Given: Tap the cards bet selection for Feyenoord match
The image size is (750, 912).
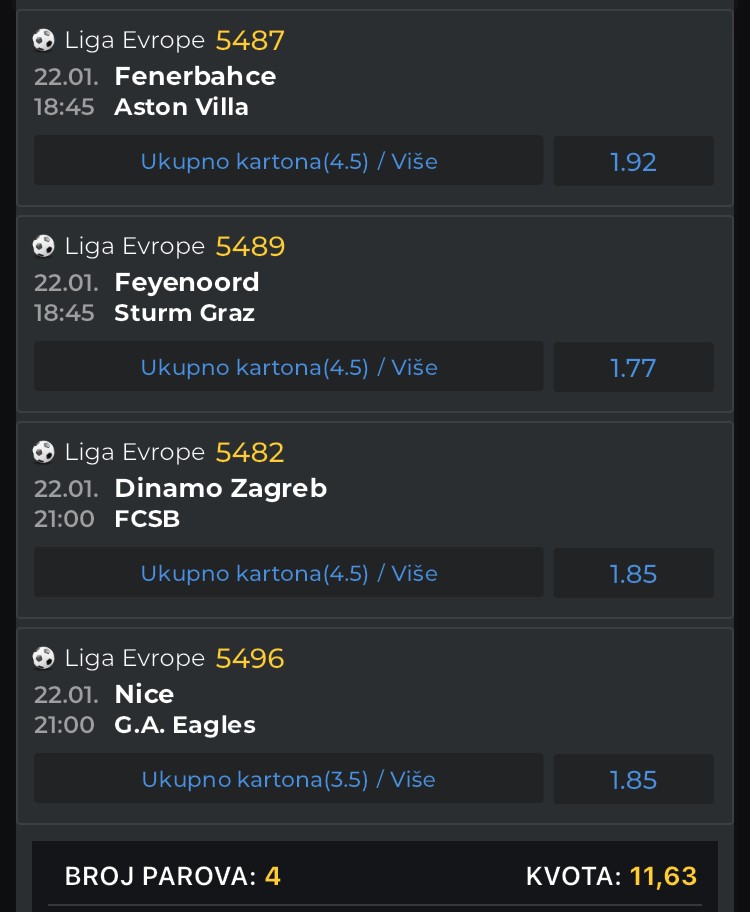Looking at the screenshot, I should [x=289, y=367].
